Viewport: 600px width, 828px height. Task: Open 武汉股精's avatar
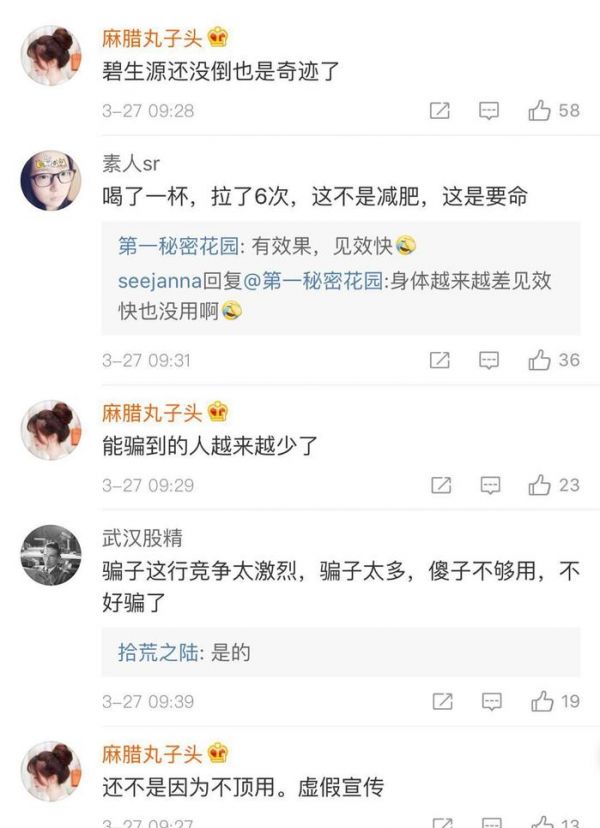pyautogui.click(x=50, y=554)
